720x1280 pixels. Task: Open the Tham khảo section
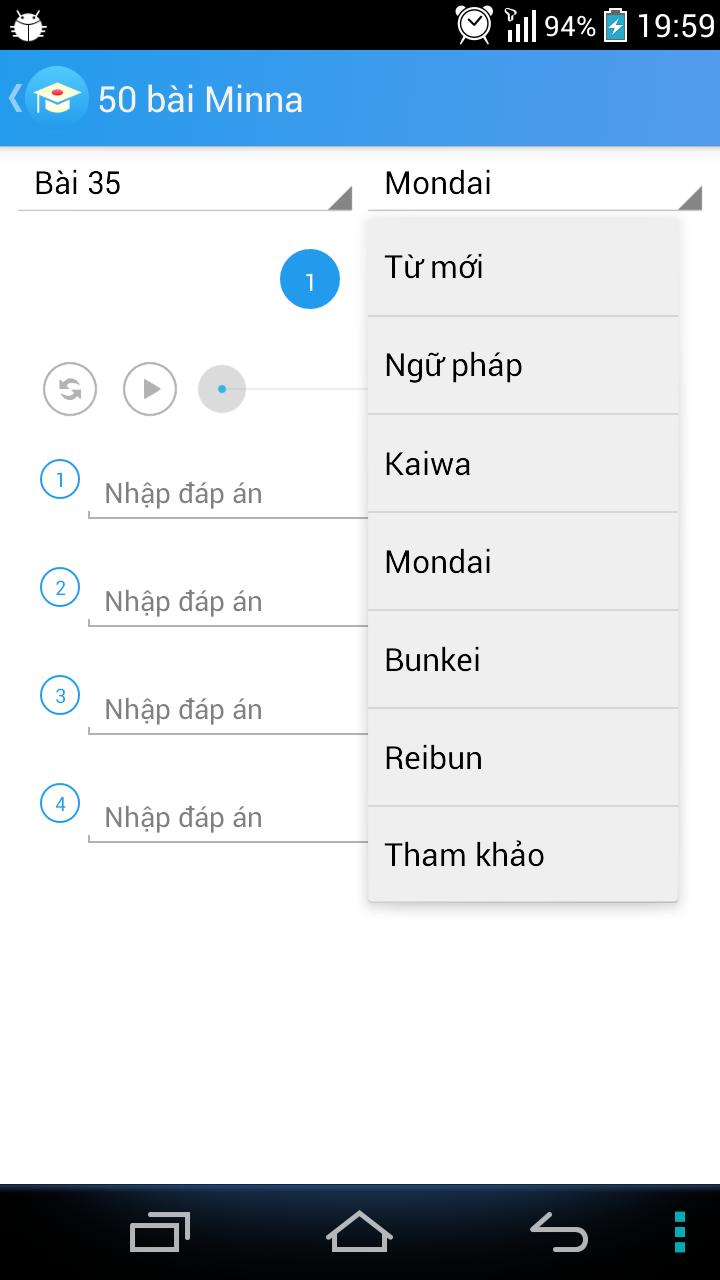pos(522,854)
